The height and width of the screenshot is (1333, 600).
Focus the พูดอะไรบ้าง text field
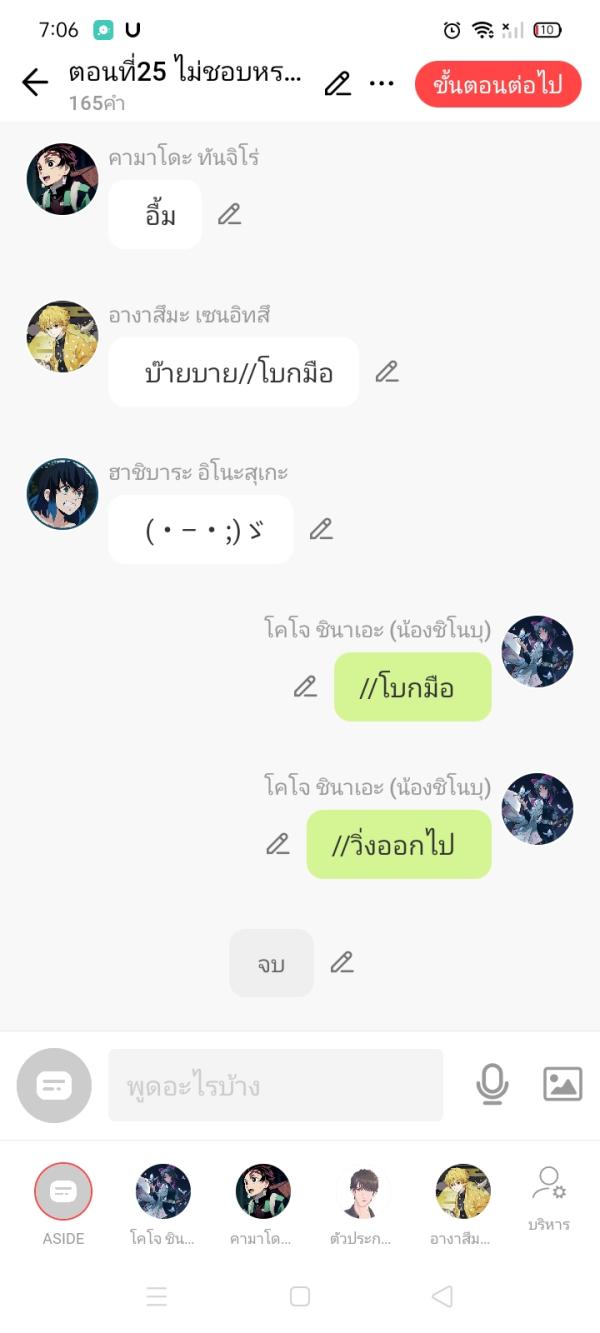[275, 1085]
